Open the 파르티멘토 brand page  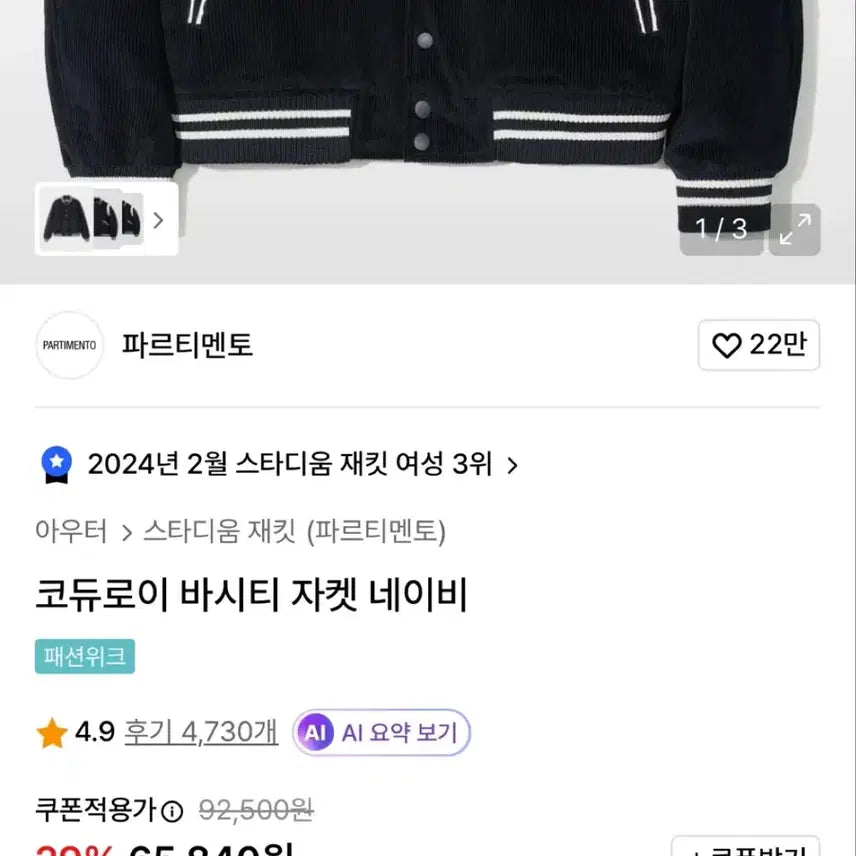[187, 345]
